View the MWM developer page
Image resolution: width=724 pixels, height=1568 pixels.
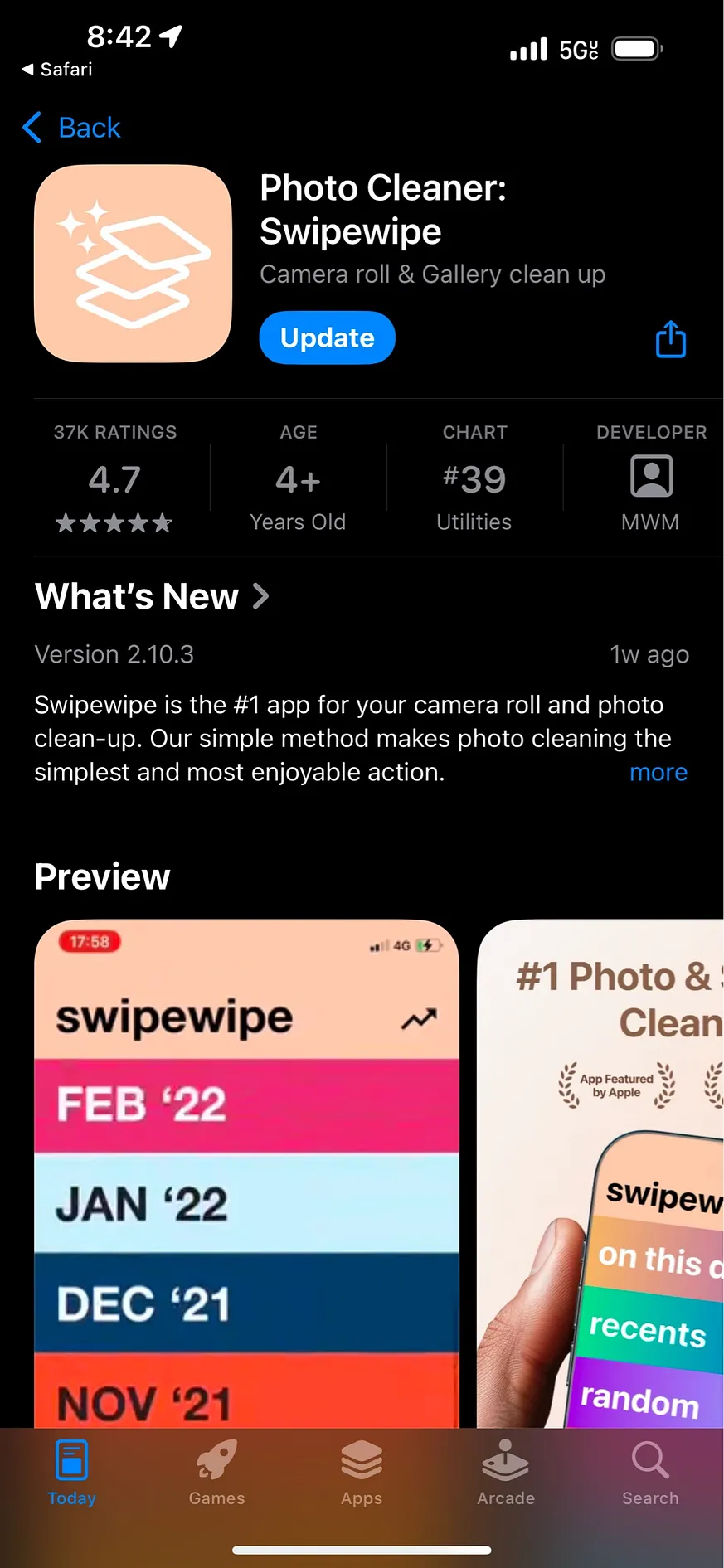(x=650, y=478)
